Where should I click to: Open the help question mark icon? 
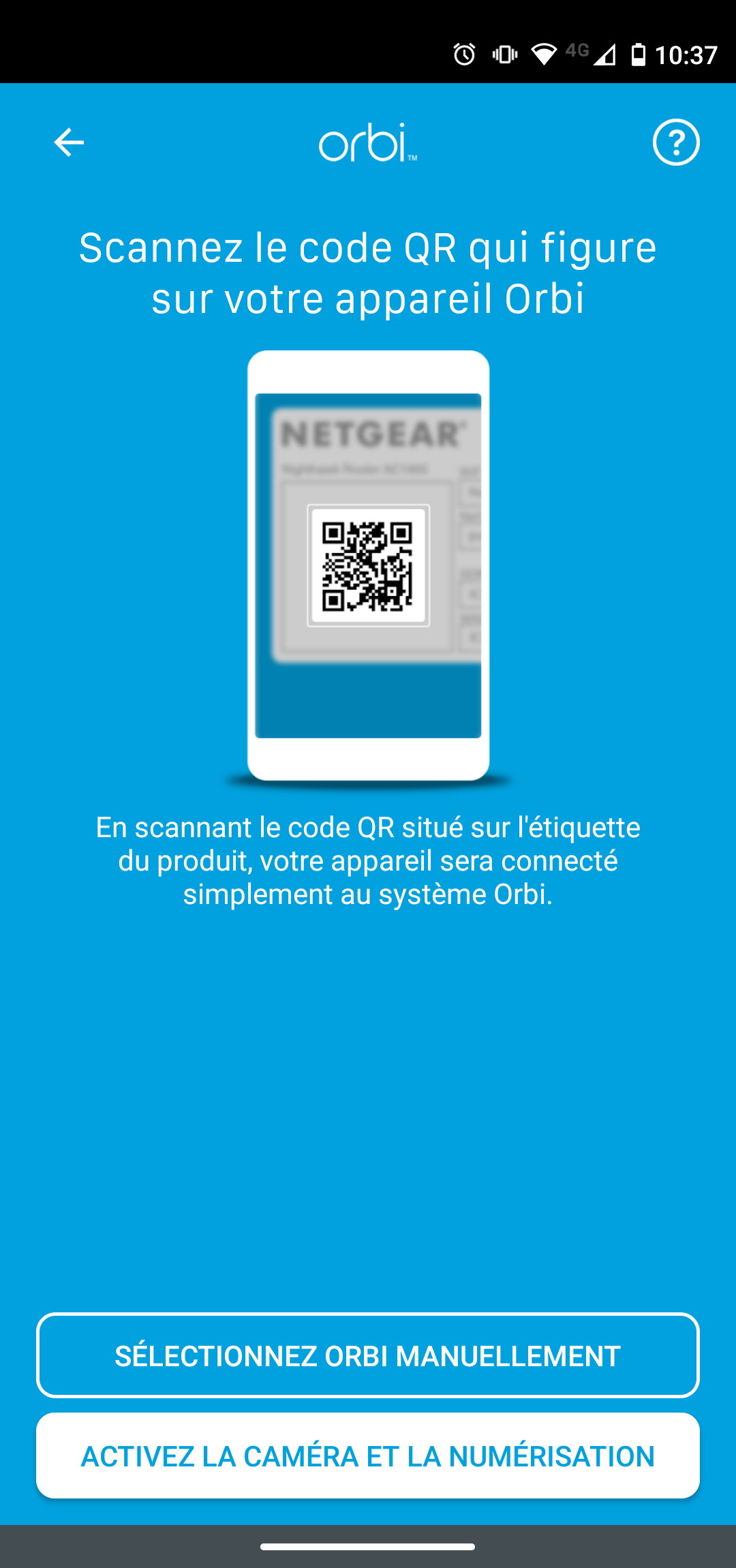coord(676,142)
